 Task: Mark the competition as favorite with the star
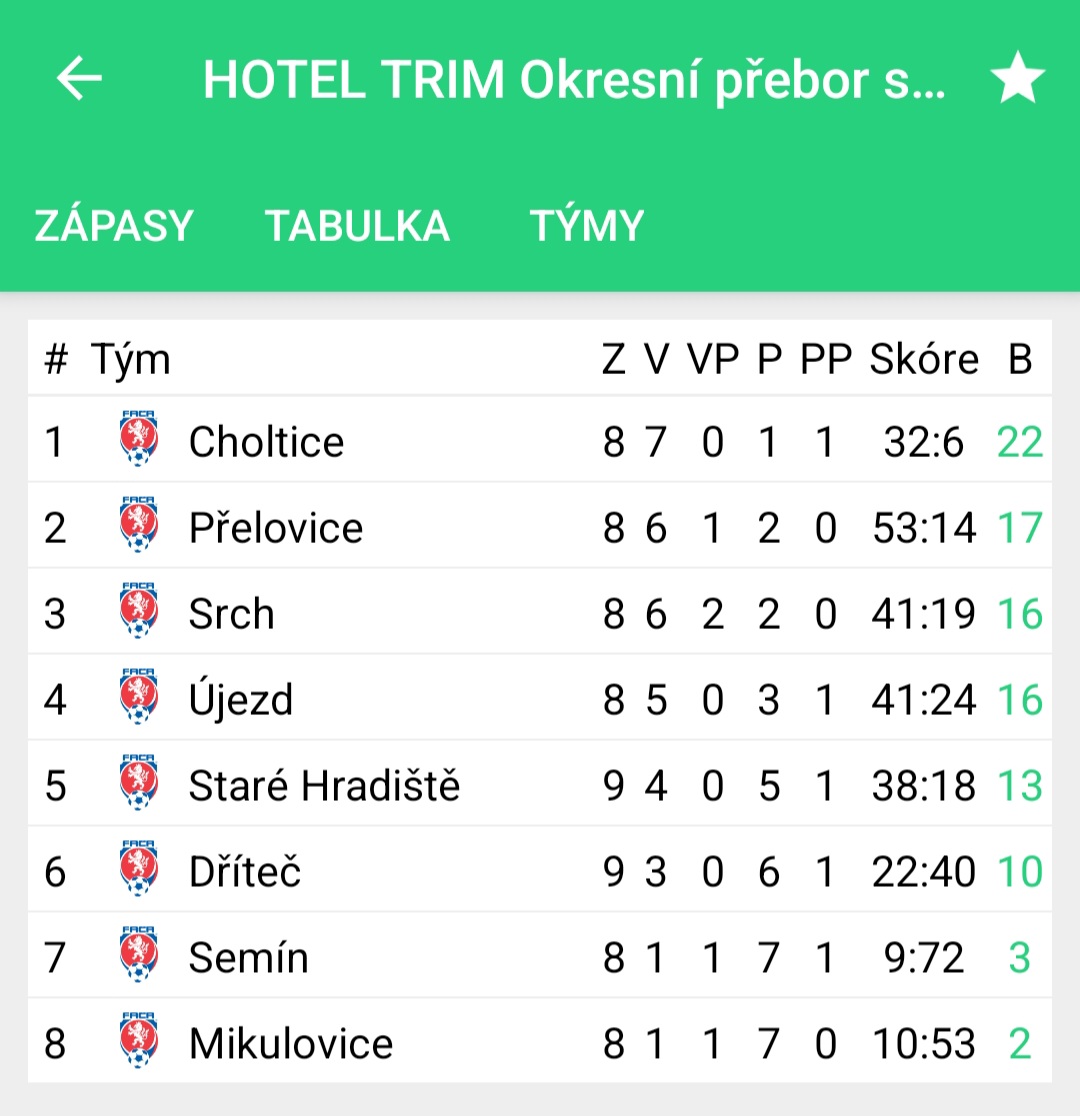tap(1017, 80)
